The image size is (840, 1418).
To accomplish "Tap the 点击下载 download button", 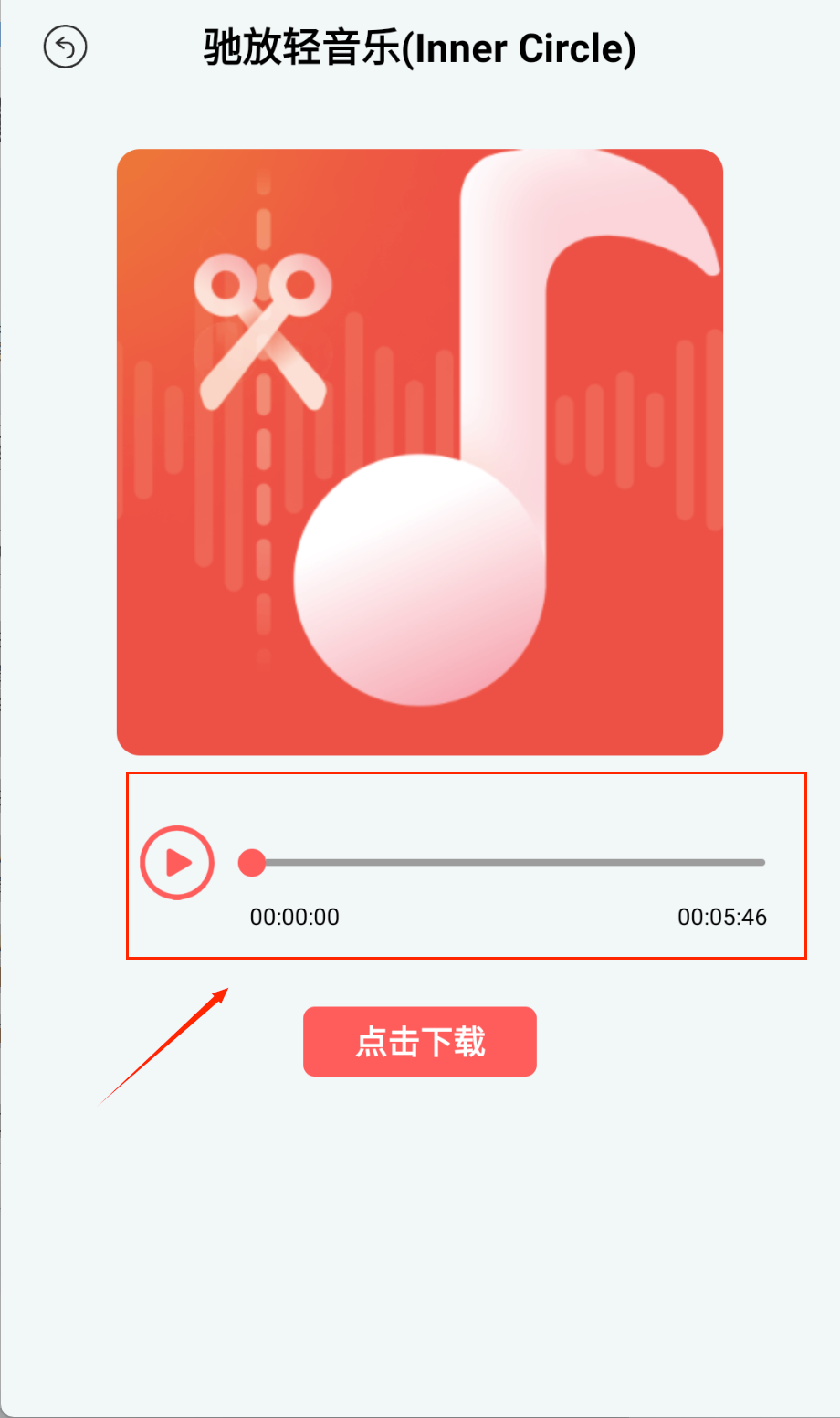I will click(420, 1042).
